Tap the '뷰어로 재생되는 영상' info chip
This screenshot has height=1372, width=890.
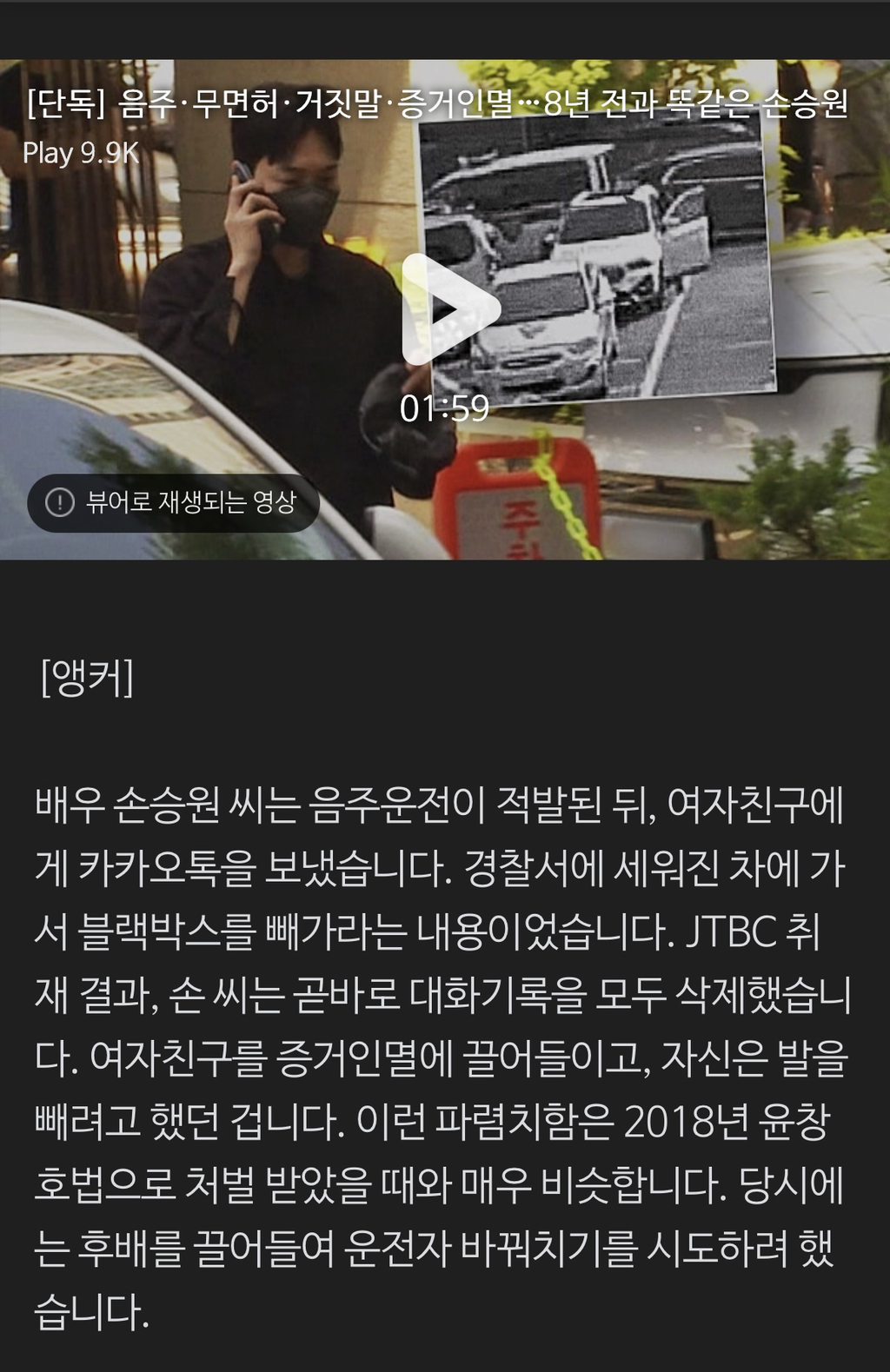(x=173, y=502)
